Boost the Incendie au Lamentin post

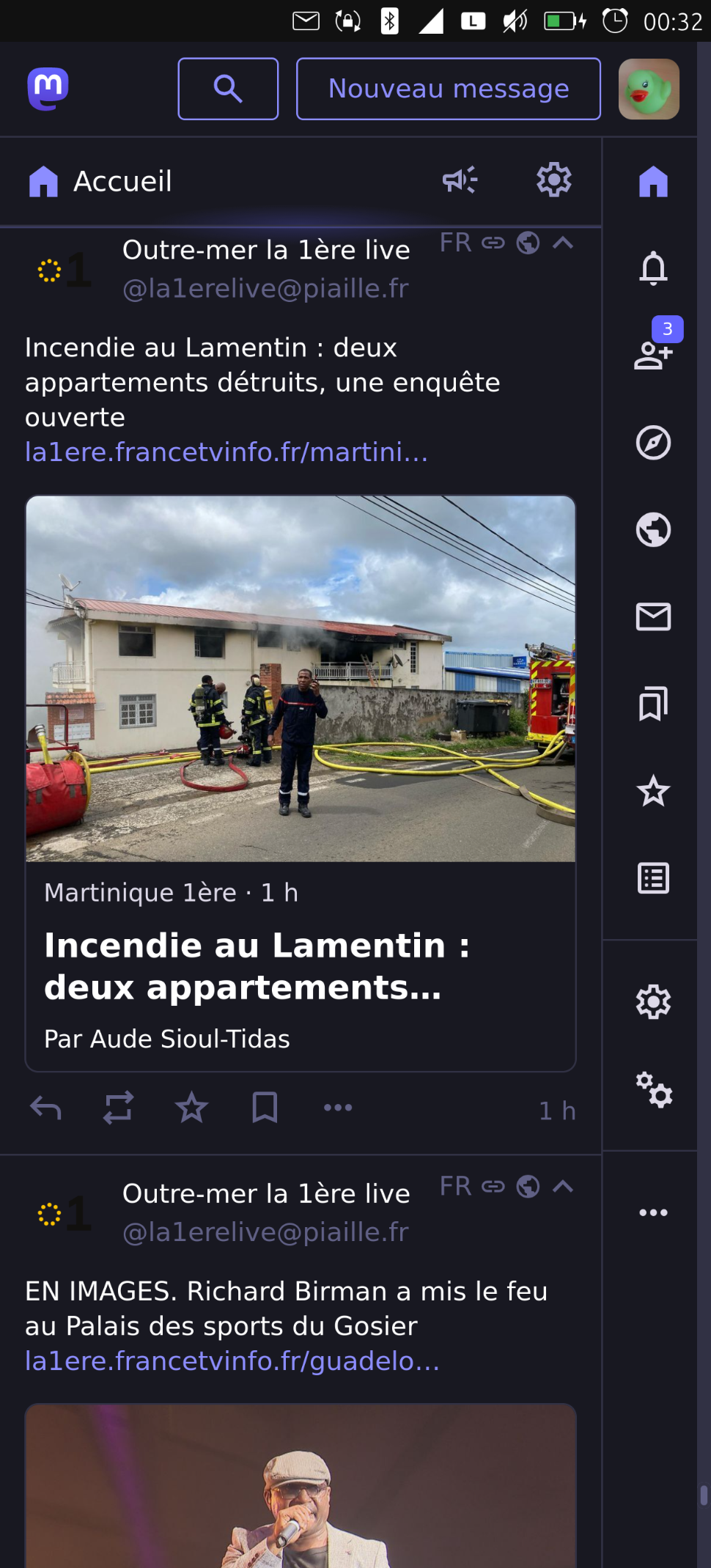click(x=118, y=1108)
